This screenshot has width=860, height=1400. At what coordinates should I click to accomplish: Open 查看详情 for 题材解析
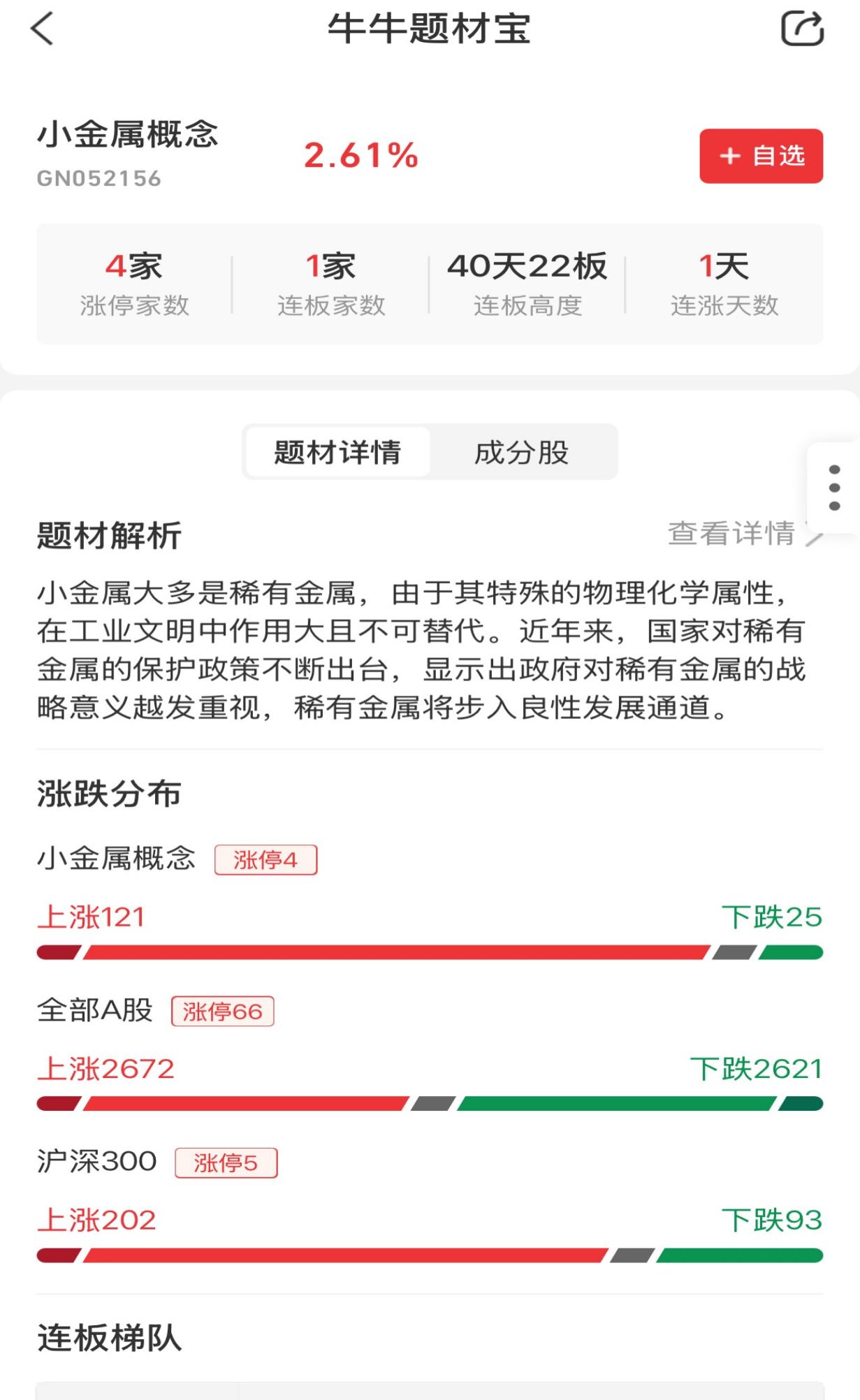[741, 534]
